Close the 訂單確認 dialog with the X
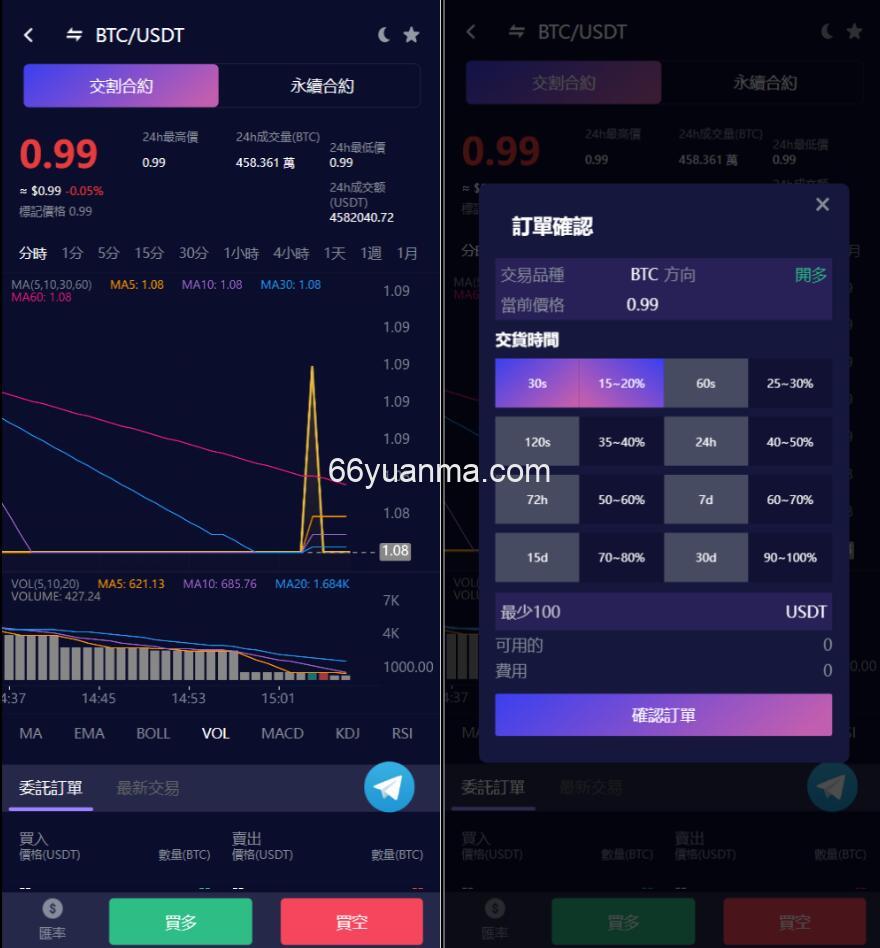The image size is (880, 948). [x=822, y=204]
